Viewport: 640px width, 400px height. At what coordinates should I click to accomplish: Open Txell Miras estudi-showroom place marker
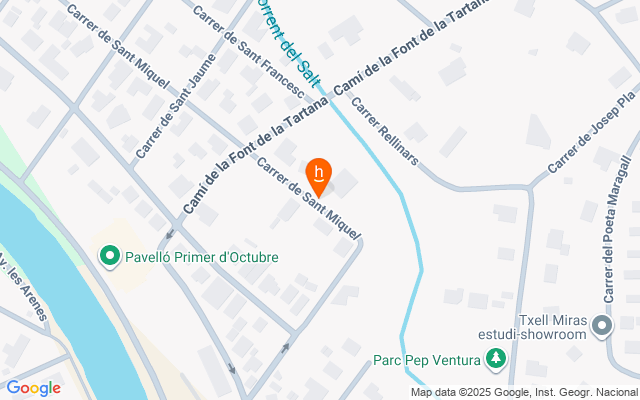click(601, 326)
